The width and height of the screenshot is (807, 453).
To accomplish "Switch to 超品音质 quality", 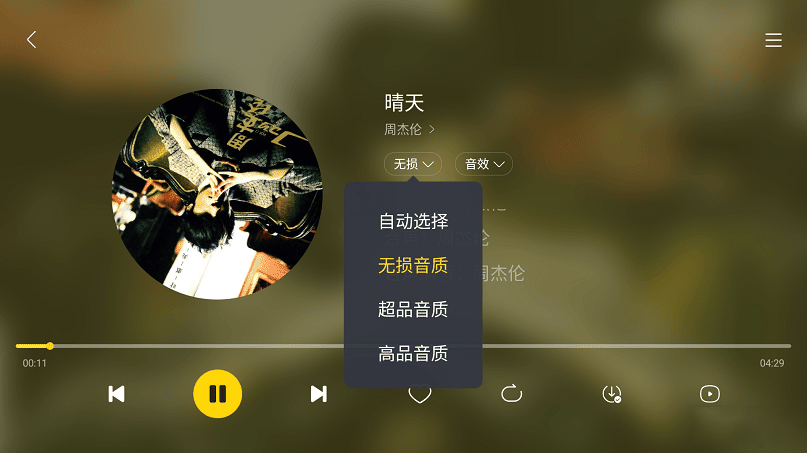I will point(413,310).
